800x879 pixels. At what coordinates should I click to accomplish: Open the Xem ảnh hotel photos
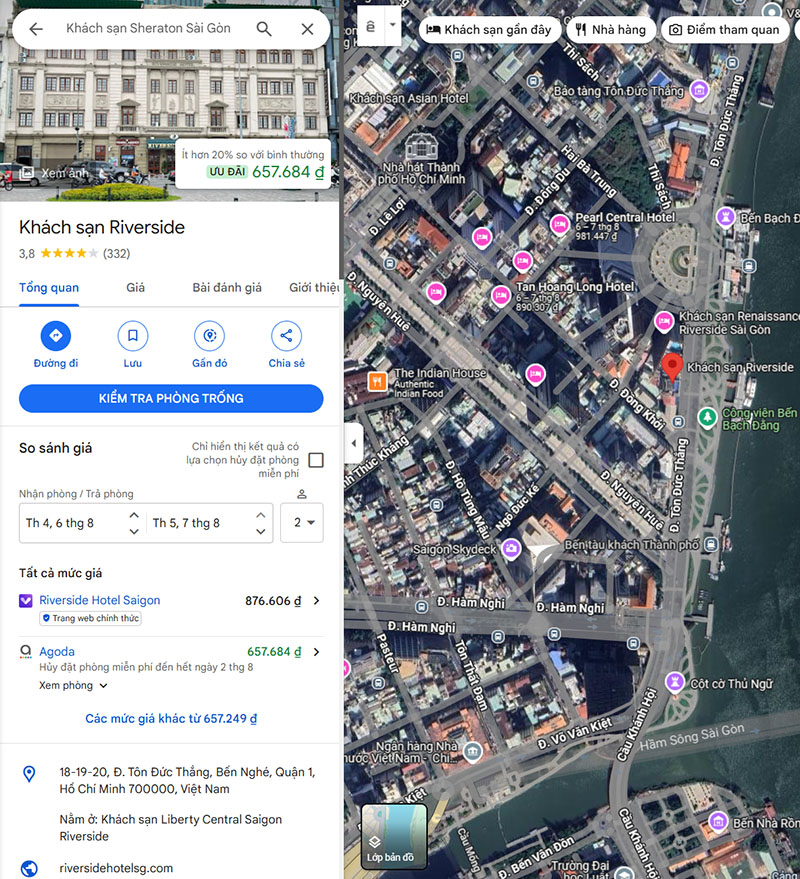54,173
